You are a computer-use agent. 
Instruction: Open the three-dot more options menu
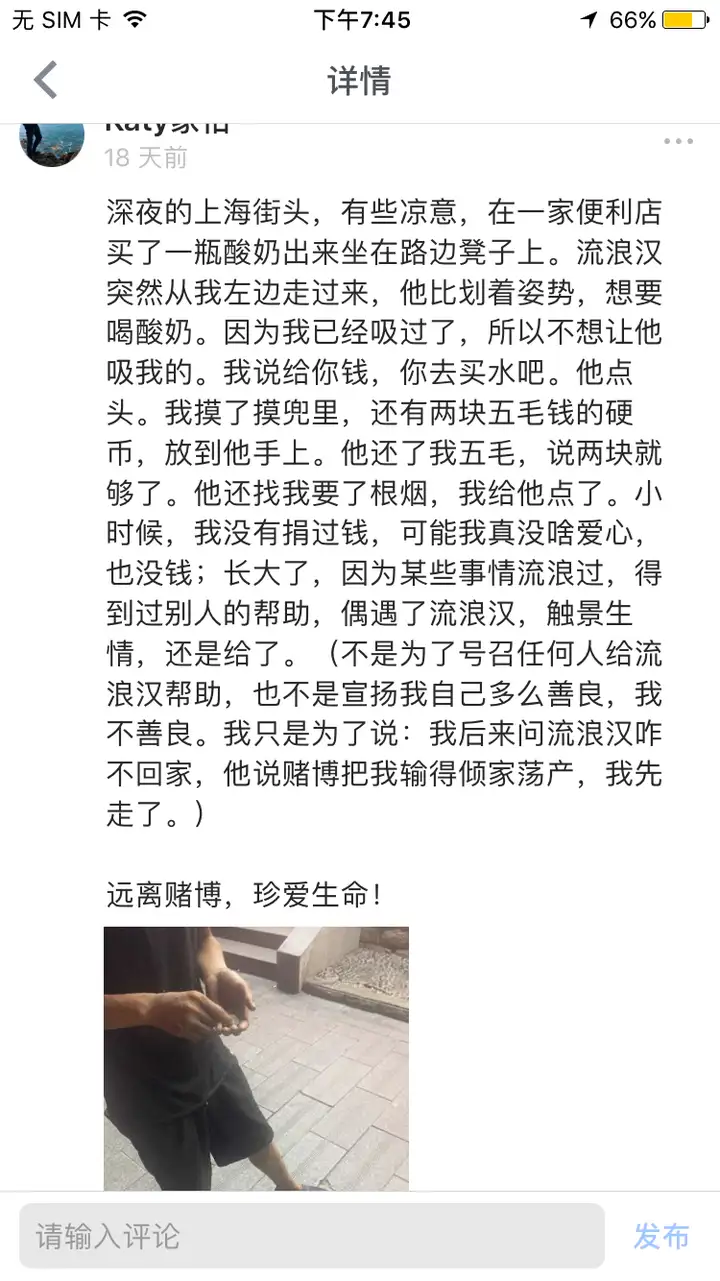678,142
